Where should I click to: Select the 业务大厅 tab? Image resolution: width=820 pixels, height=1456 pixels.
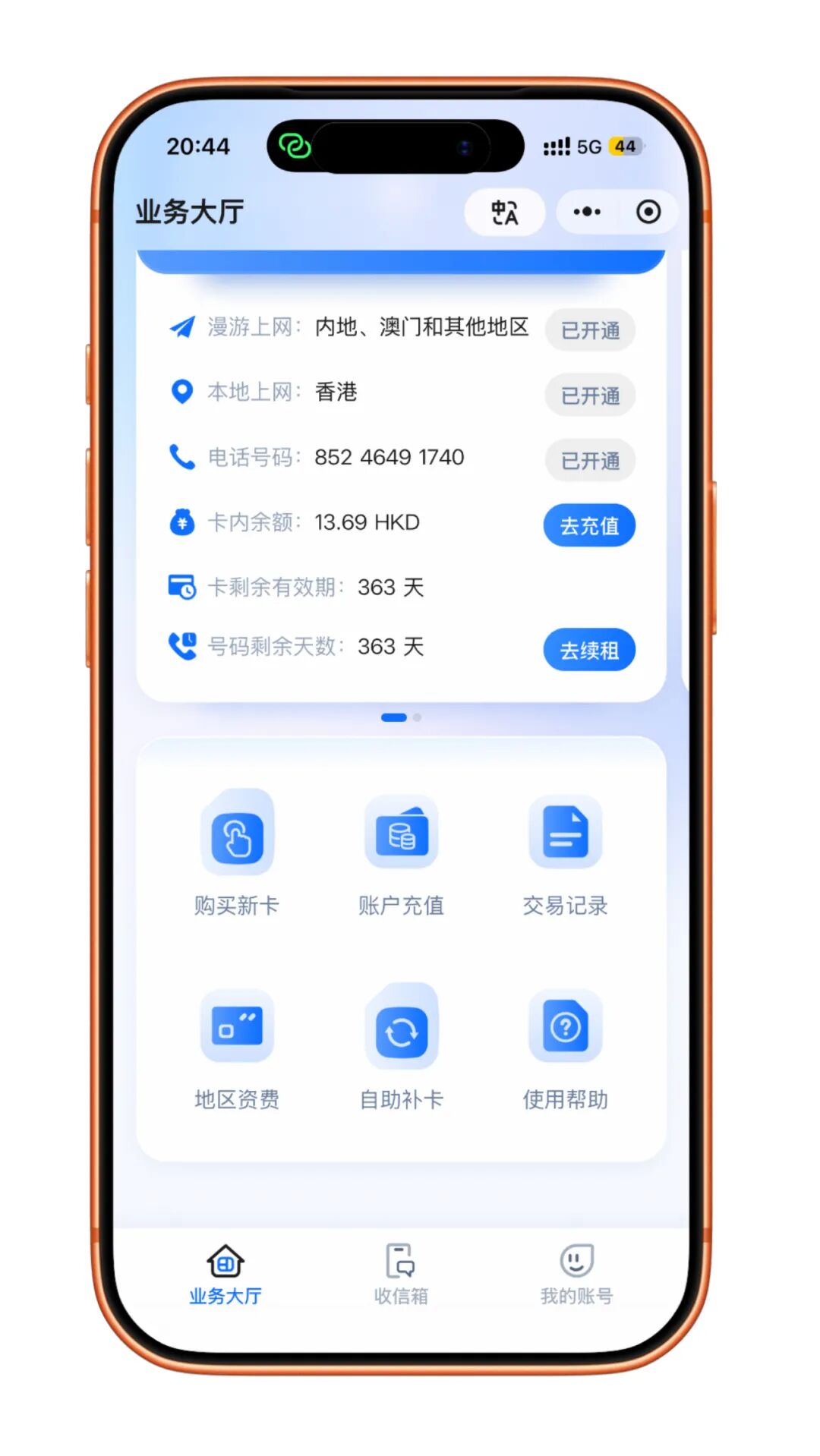coord(225,1274)
